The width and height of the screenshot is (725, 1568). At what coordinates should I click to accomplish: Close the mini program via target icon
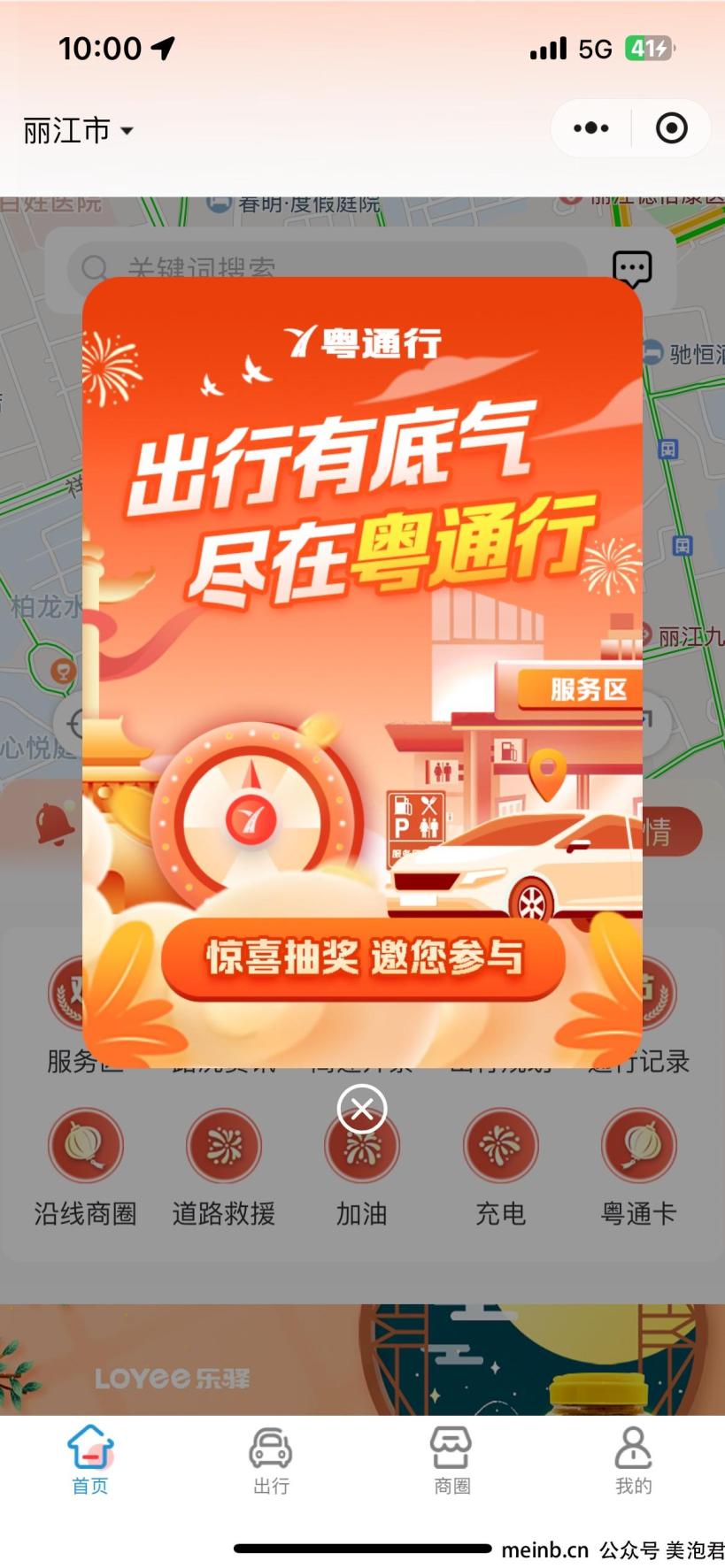pyautogui.click(x=672, y=128)
